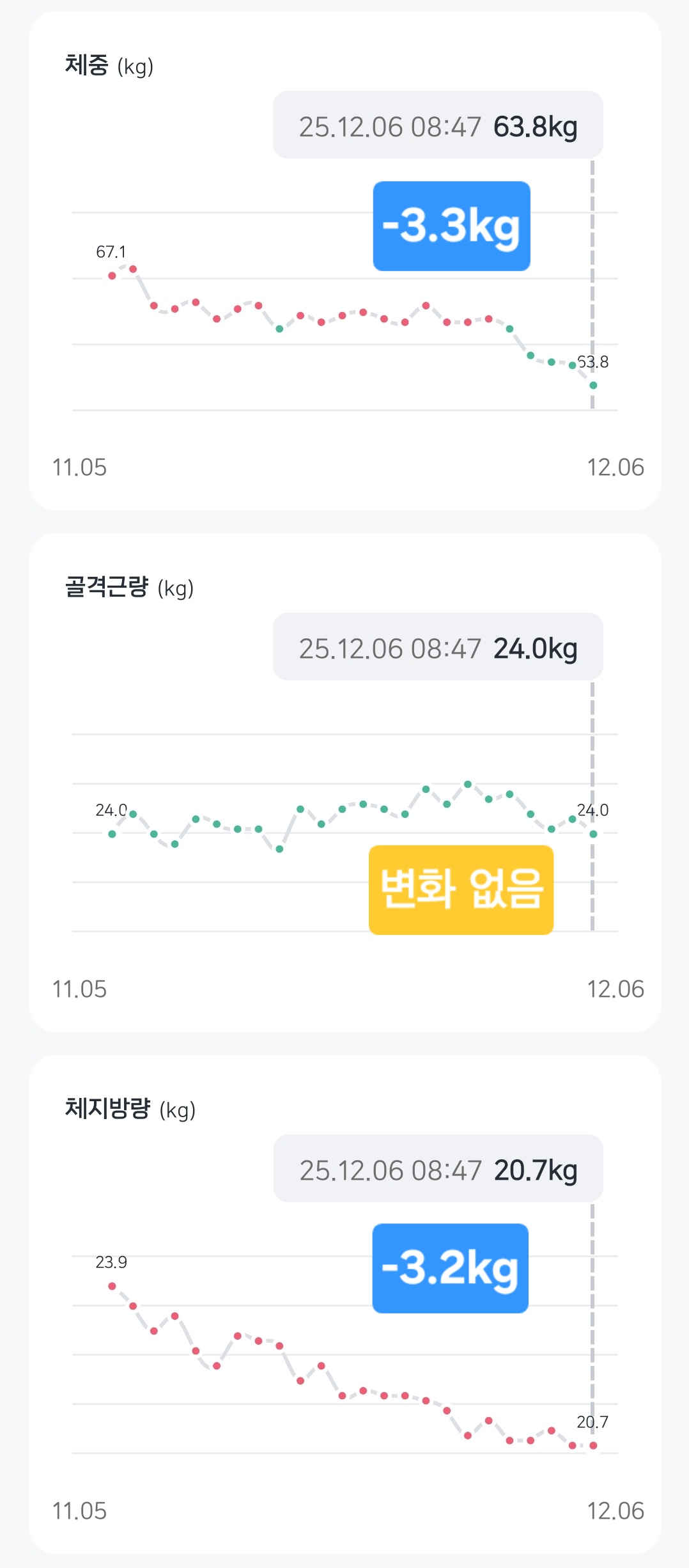The height and width of the screenshot is (1568, 689).
Task: Select the 23.9 starting point on body fat chart
Action: (x=112, y=1286)
